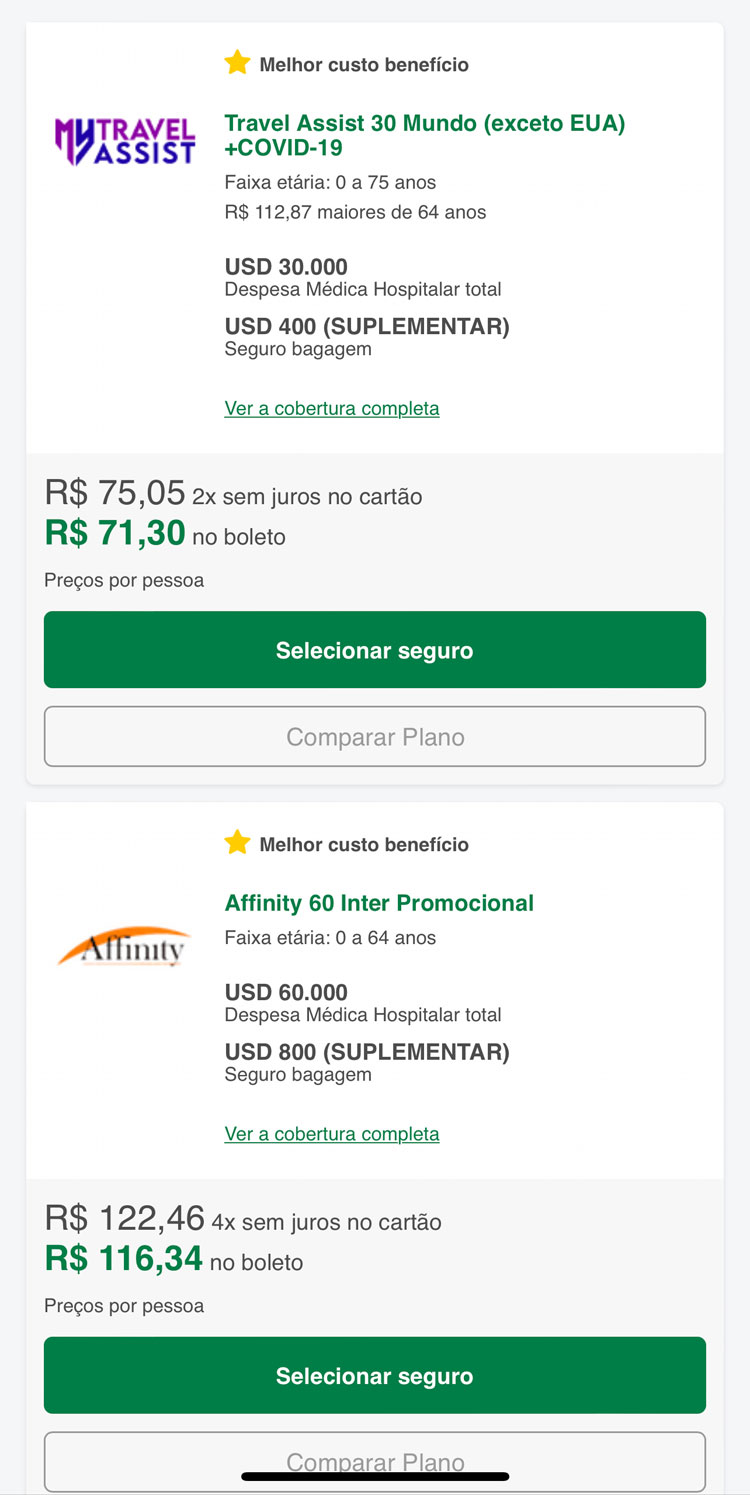Open Travel Assist 30 Mundo plan title
The height and width of the screenshot is (1495, 750).
[425, 136]
